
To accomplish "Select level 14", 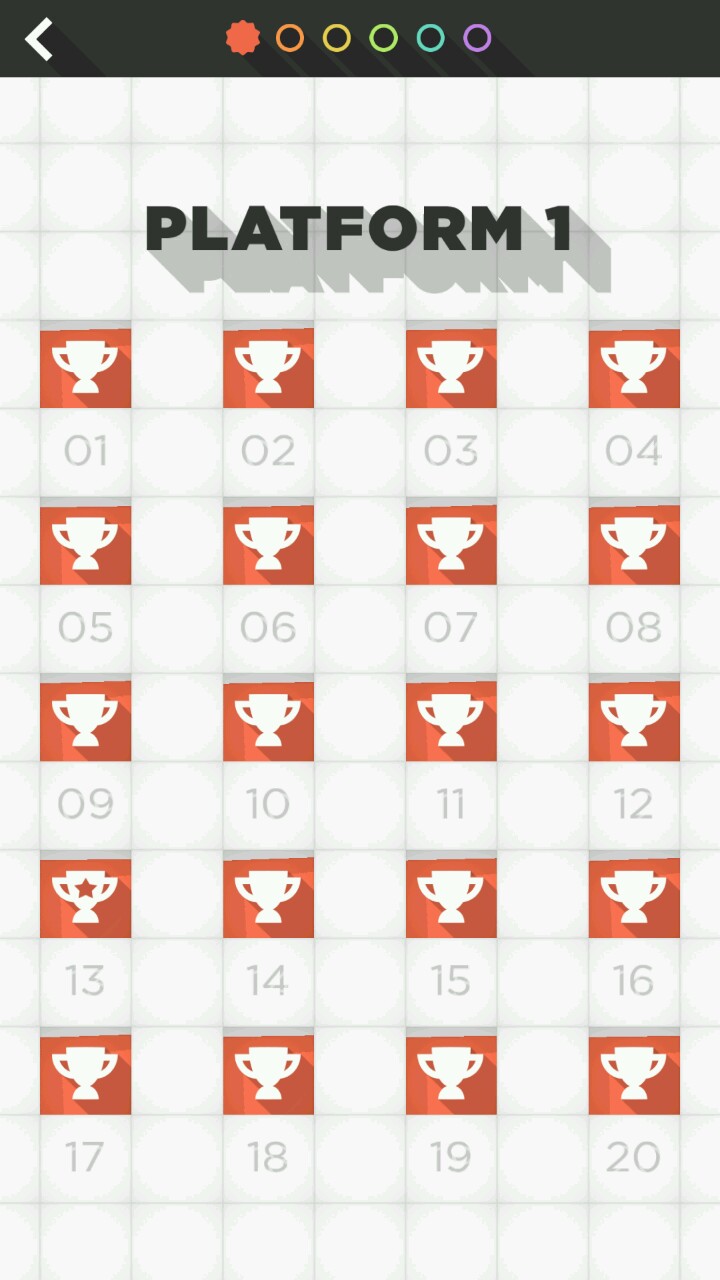I will (x=268, y=896).
